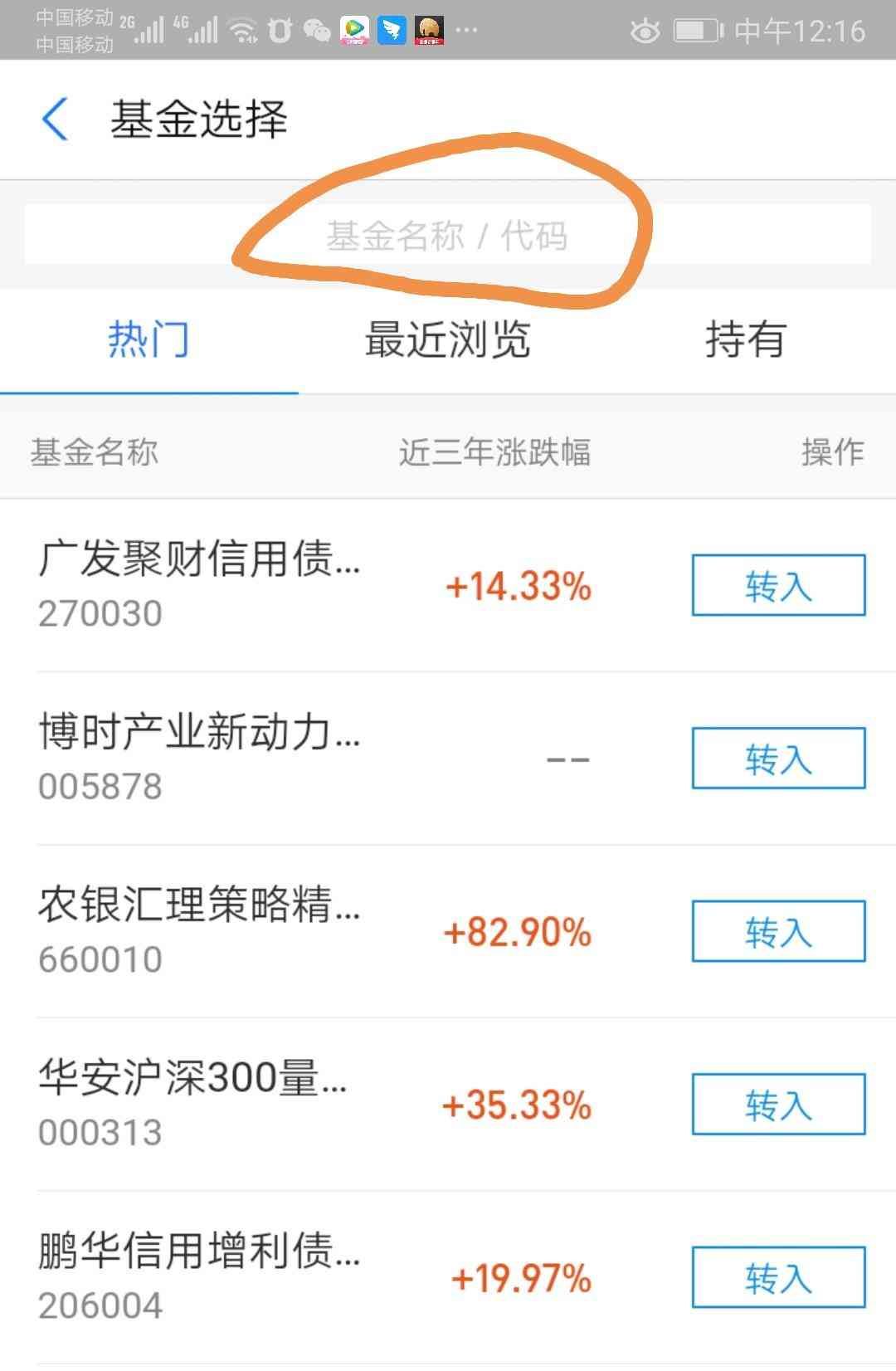
Task: Switch to the 最近浏览 tab
Action: pos(446,340)
